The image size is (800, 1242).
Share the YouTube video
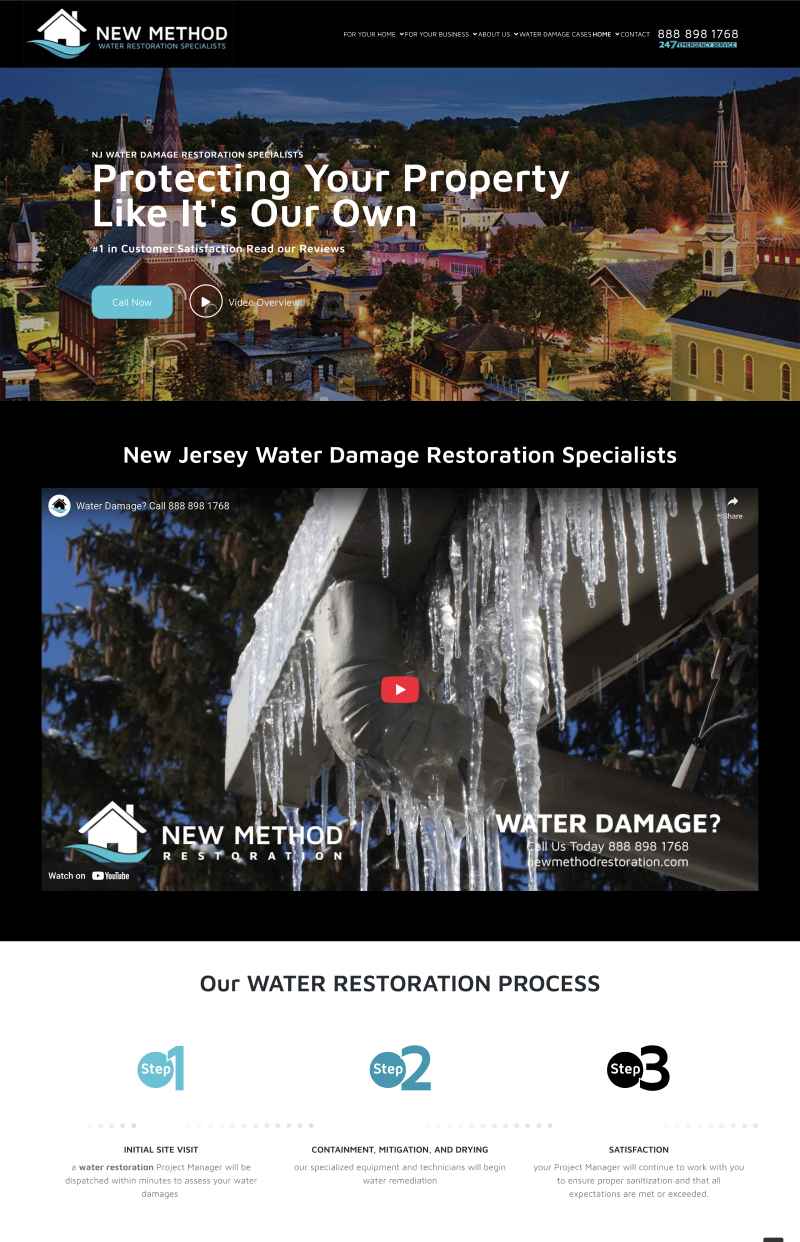click(732, 507)
